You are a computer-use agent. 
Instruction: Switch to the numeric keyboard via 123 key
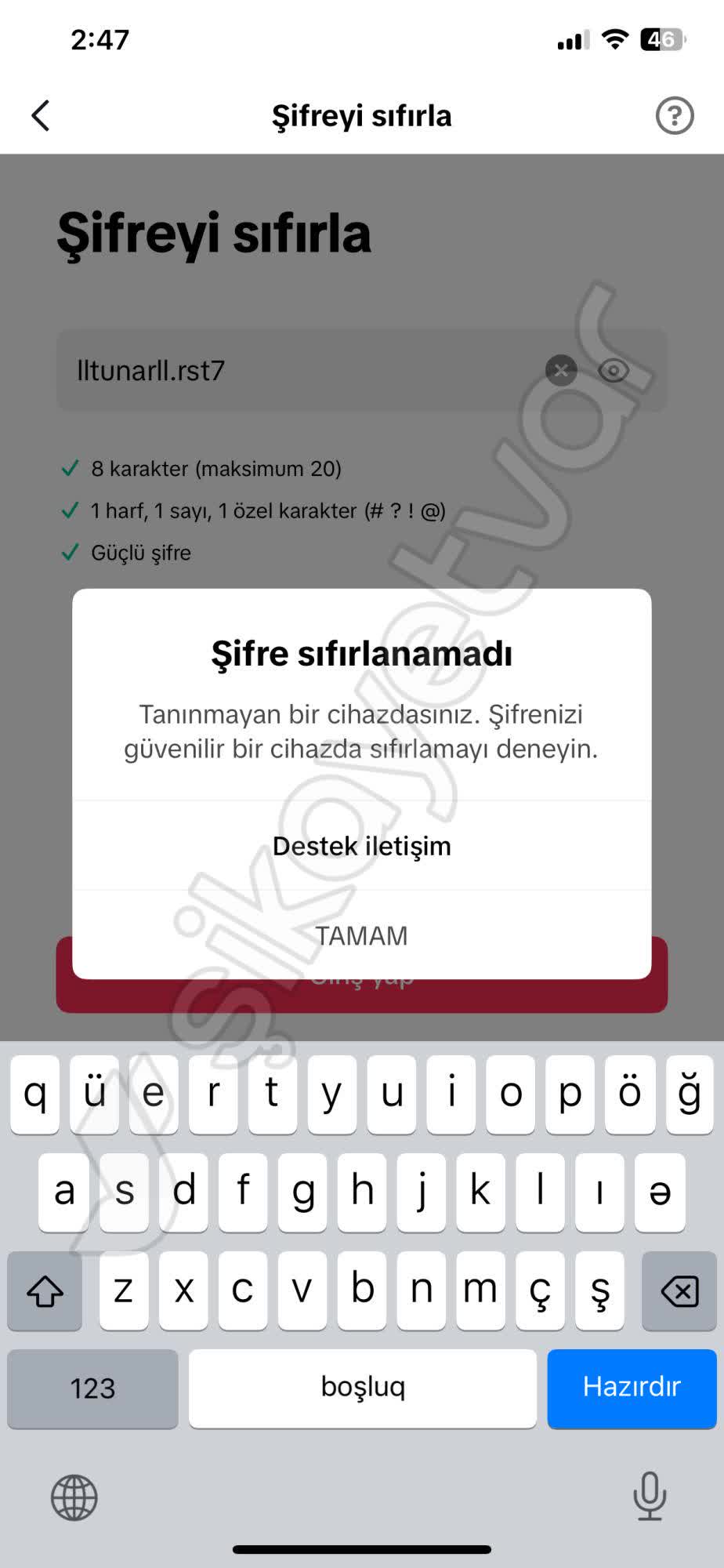point(92,1388)
